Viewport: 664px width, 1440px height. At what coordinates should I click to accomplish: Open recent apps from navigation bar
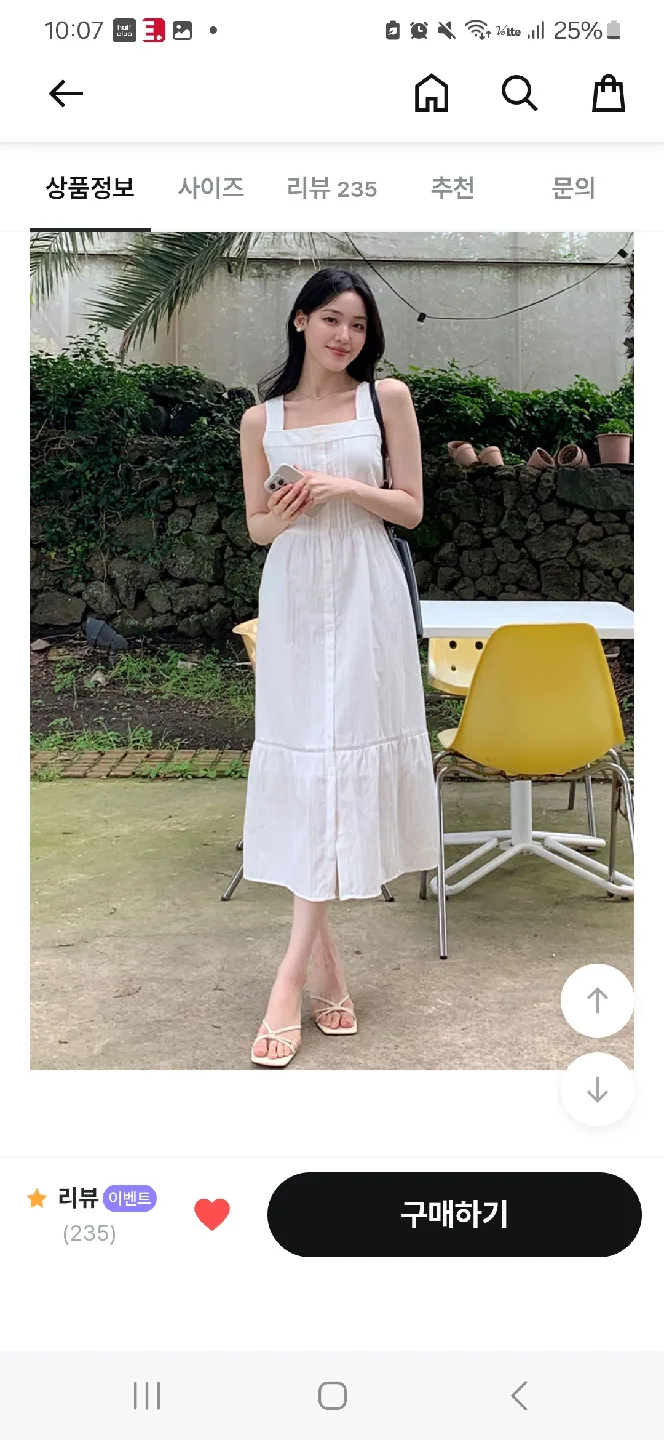(147, 1396)
